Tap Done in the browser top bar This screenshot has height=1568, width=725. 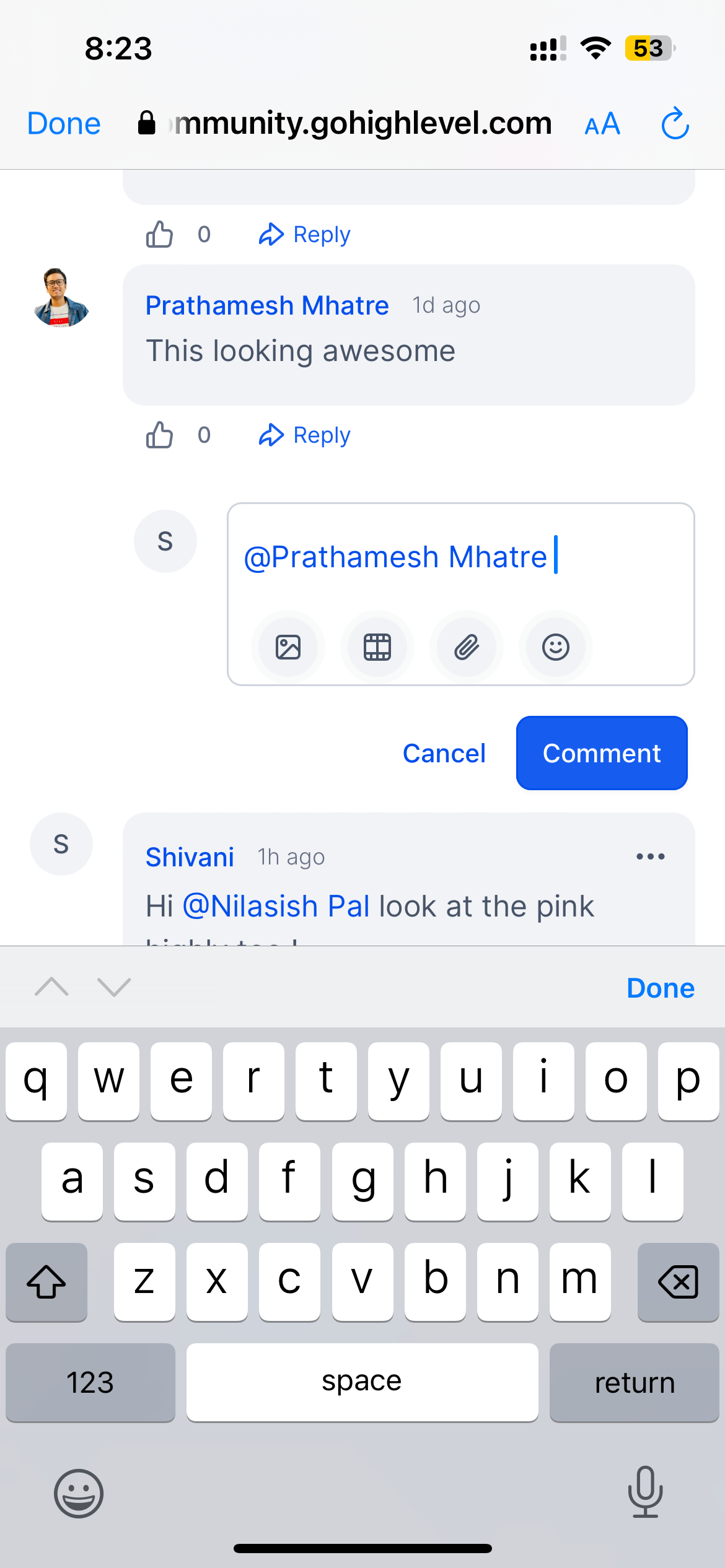[x=64, y=124]
